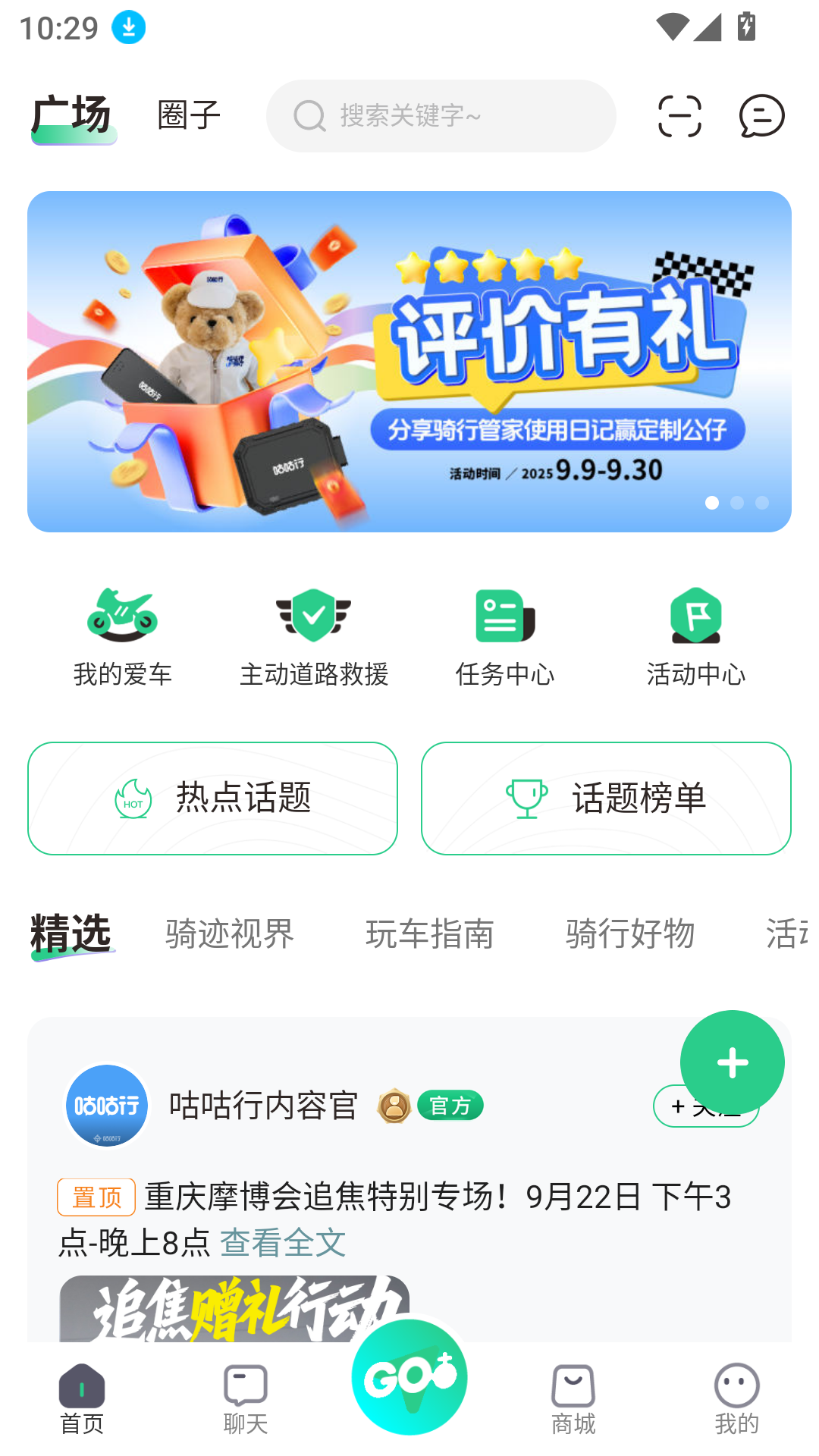
Task: Switch to the 商城 bottom tab
Action: (573, 1399)
